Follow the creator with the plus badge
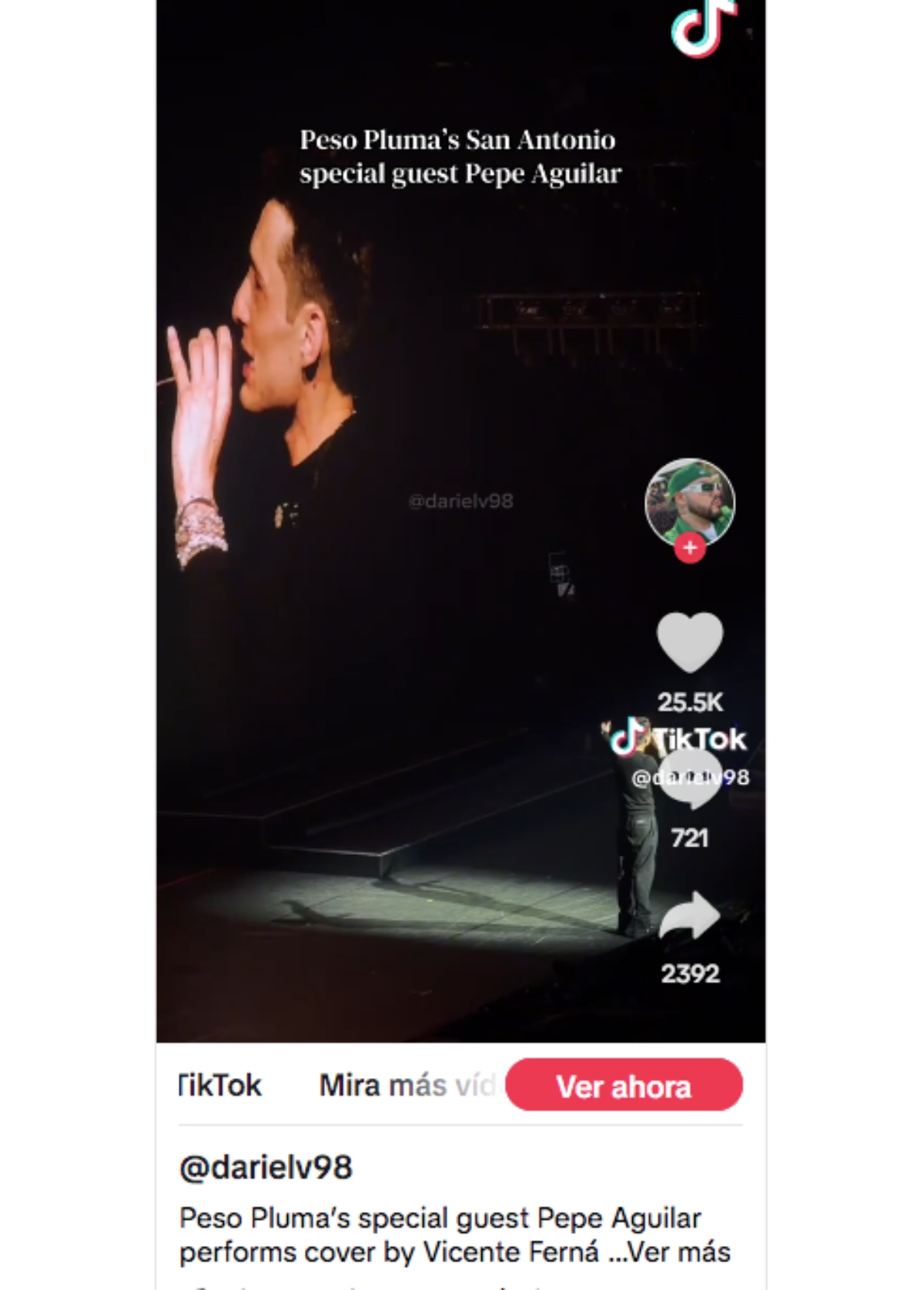924x1290 pixels. point(689,548)
